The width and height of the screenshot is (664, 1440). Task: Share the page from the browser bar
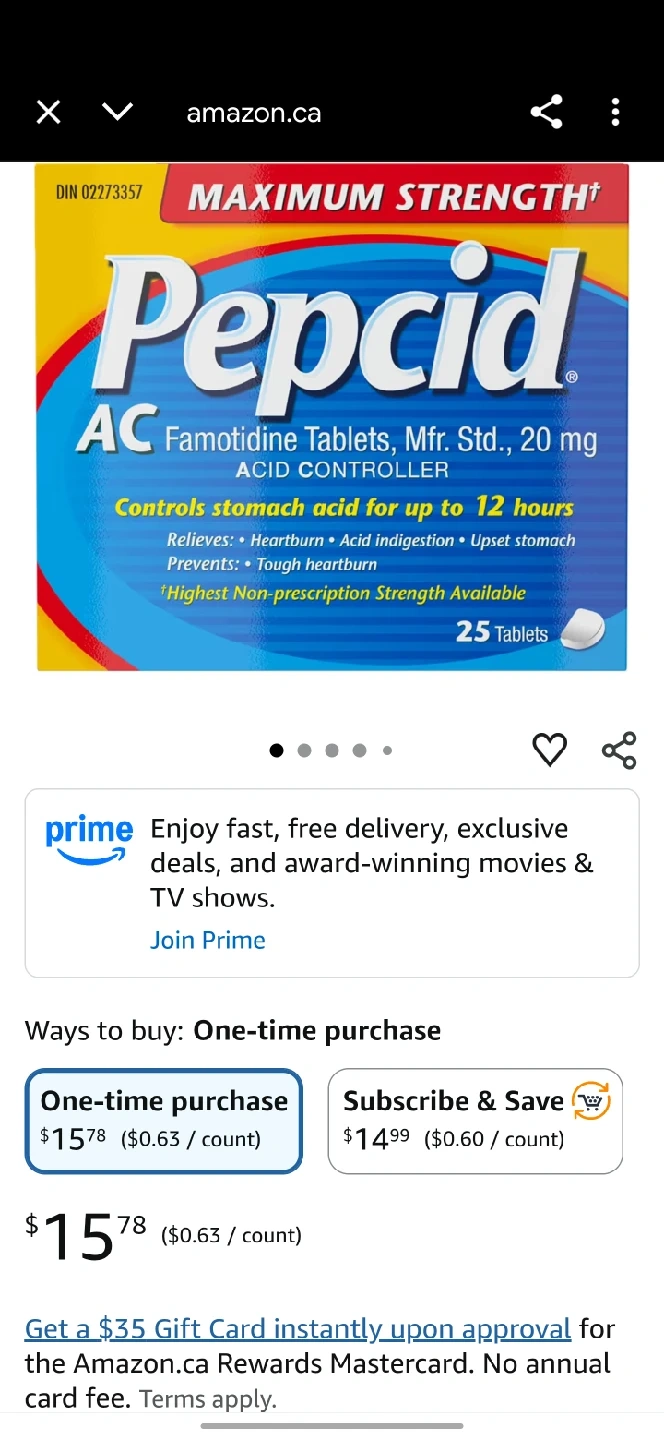coord(546,113)
